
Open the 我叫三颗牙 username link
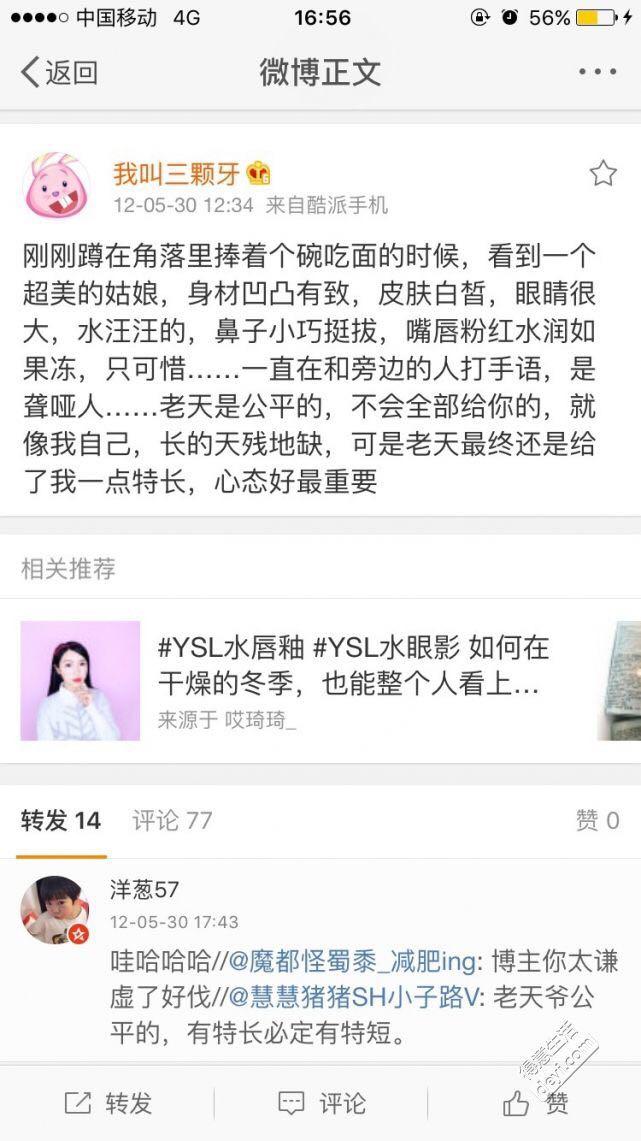tap(176, 173)
